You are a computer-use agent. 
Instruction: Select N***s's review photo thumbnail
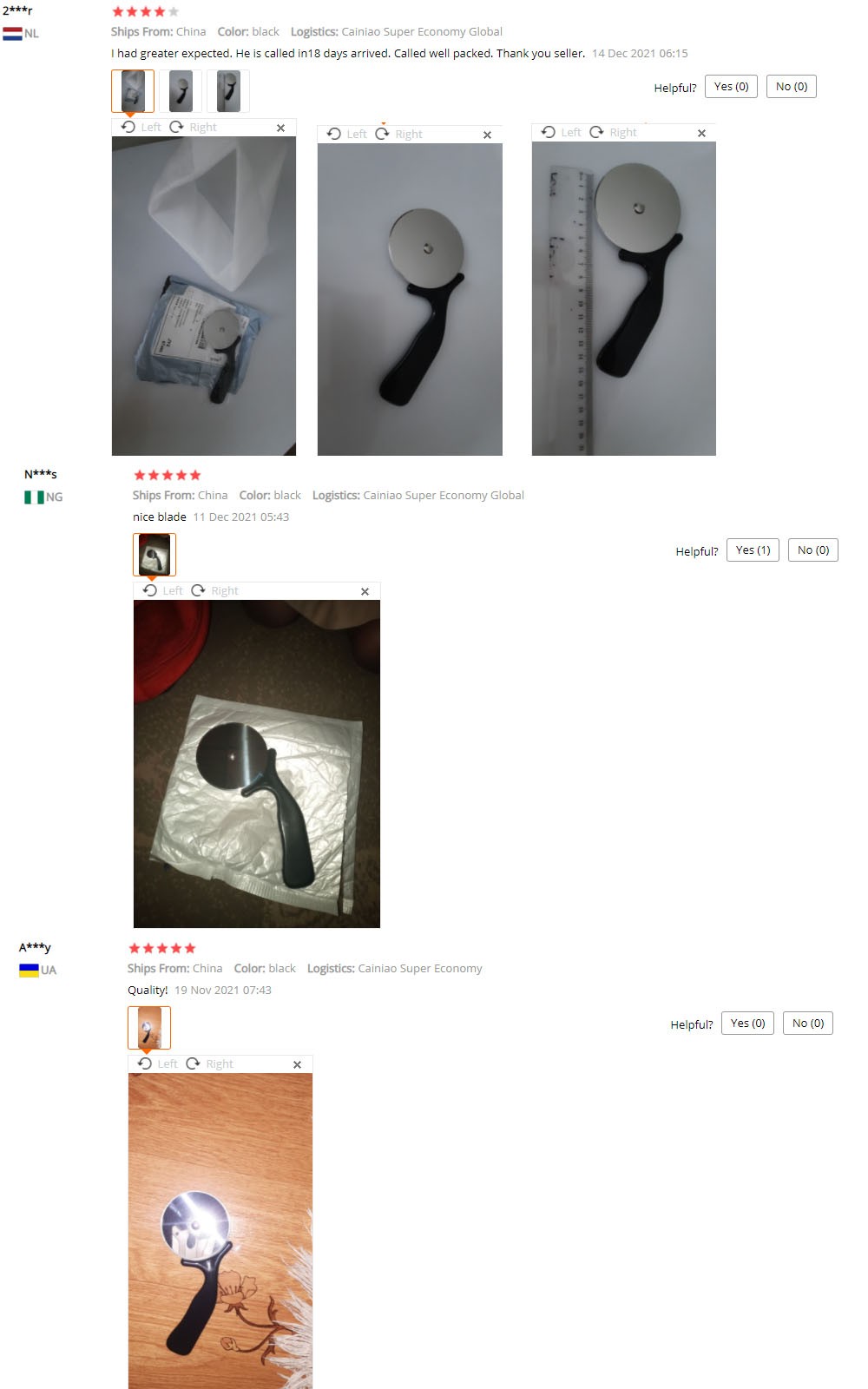[x=155, y=555]
